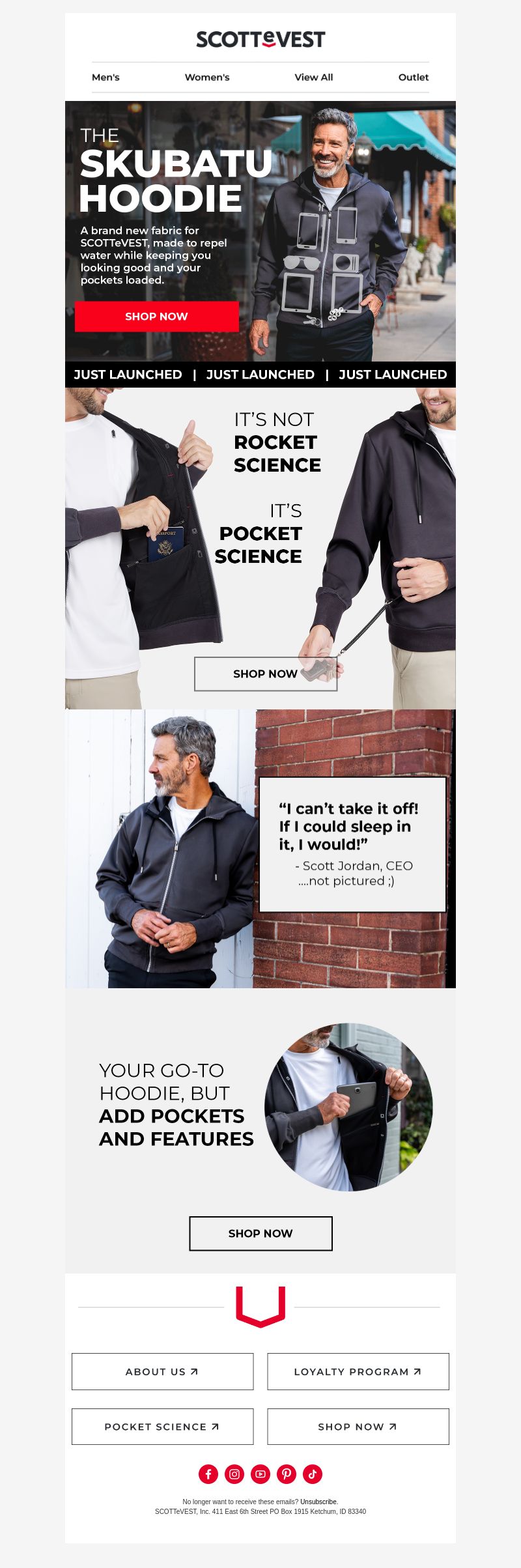Image resolution: width=521 pixels, height=1568 pixels.
Task: Visit the Facebook page icon
Action: pos(208,1474)
